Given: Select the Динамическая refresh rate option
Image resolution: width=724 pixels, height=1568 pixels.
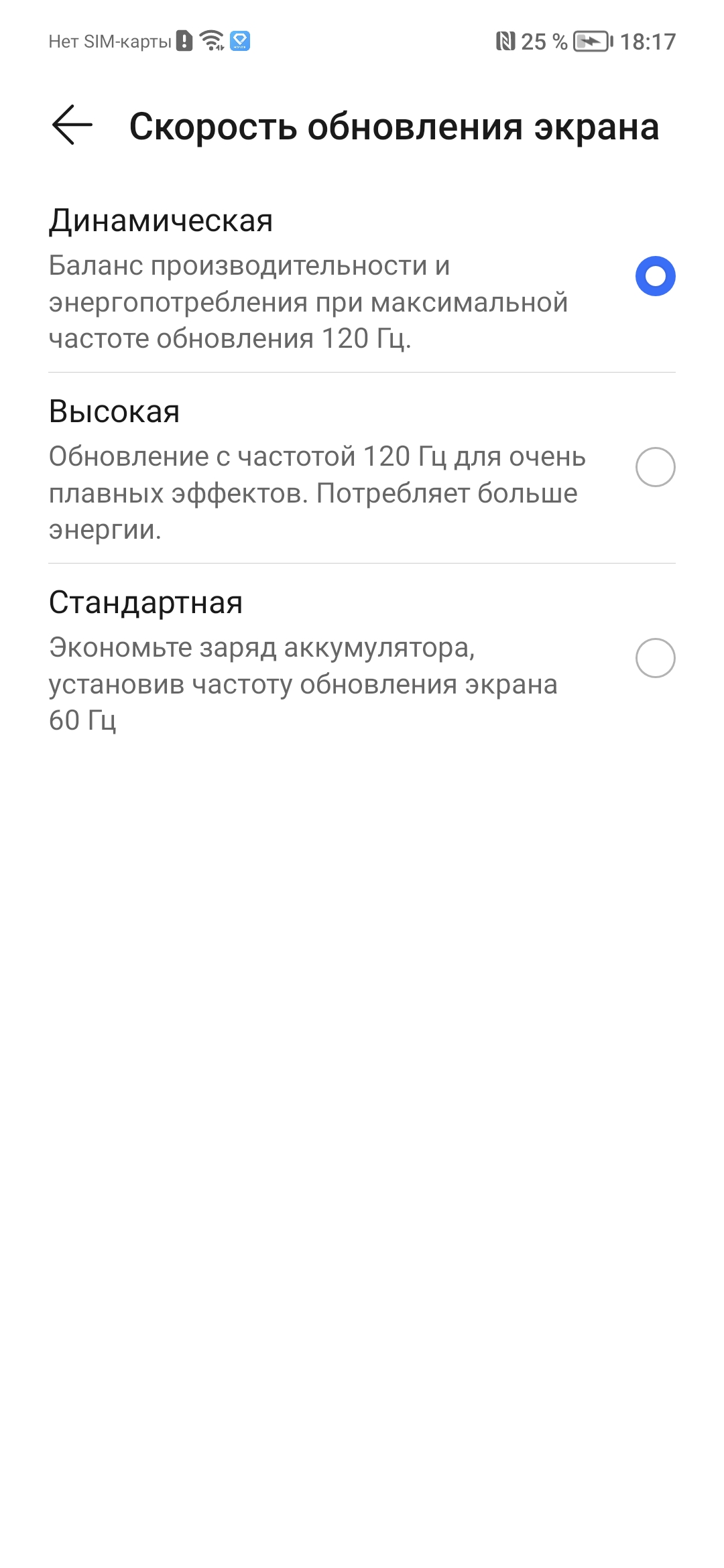Looking at the screenshot, I should tap(655, 276).
